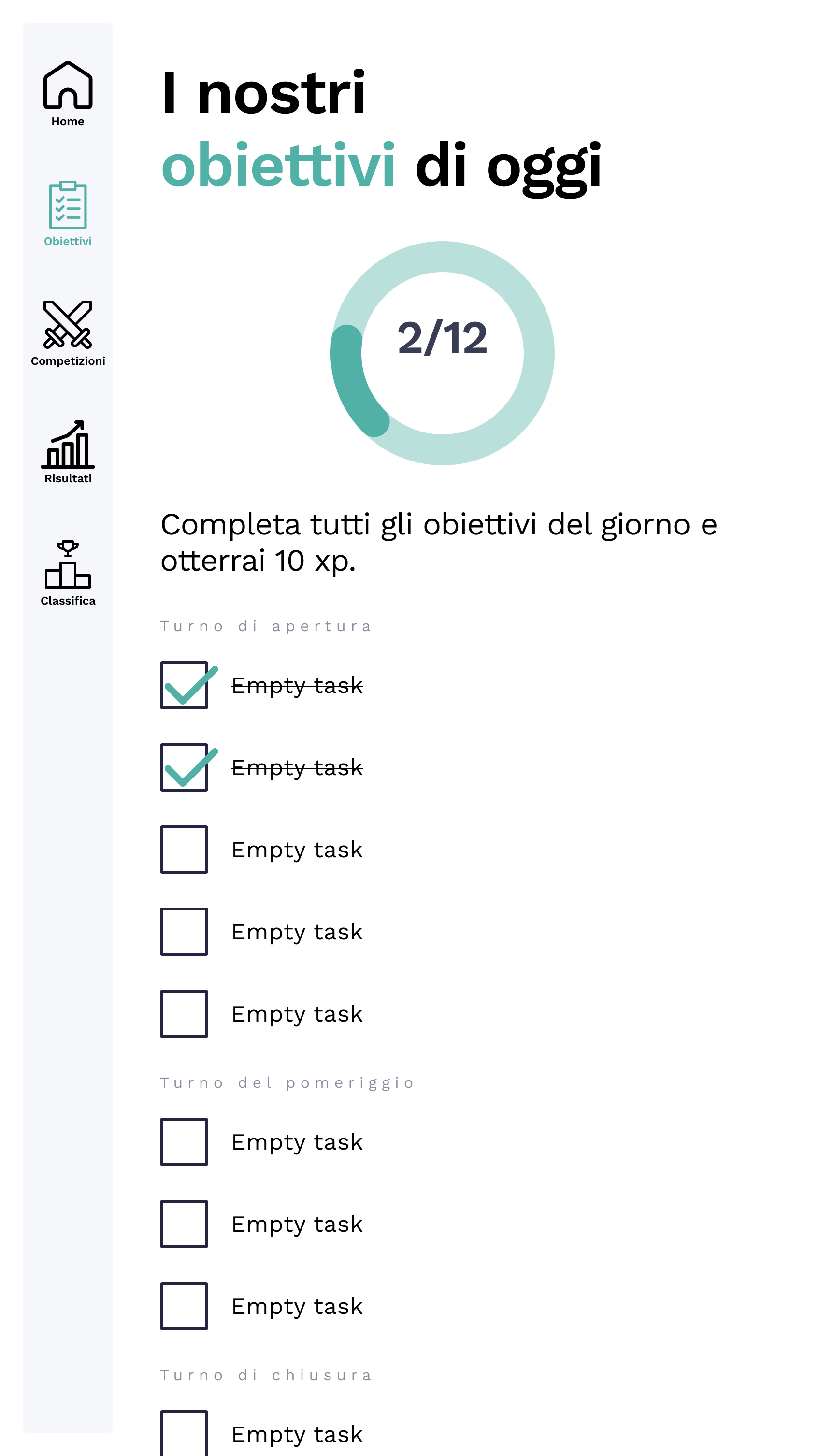Switch to Competizioni
Image resolution: width=819 pixels, height=1456 pixels.
68,333
